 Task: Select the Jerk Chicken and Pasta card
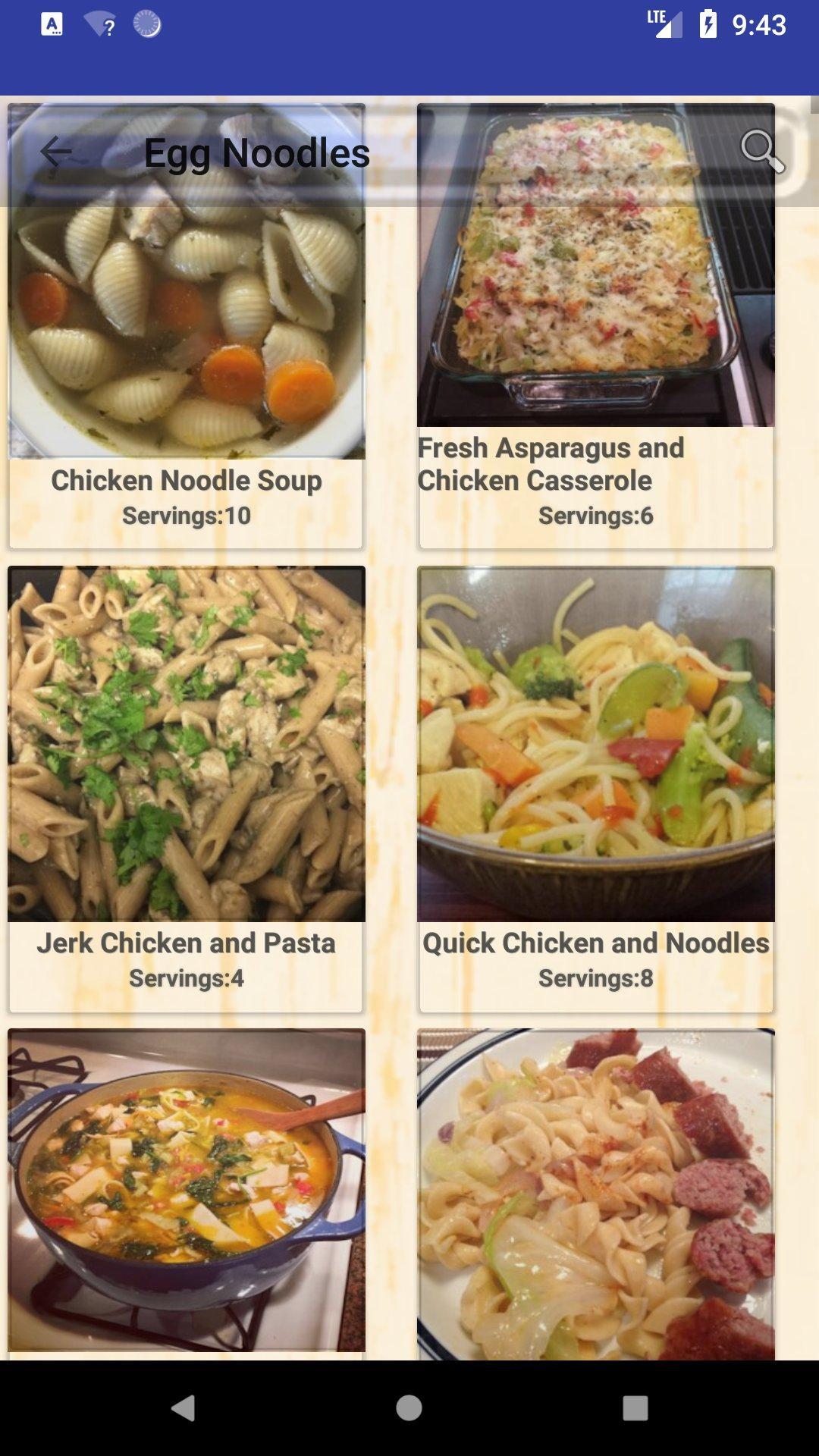(187, 789)
